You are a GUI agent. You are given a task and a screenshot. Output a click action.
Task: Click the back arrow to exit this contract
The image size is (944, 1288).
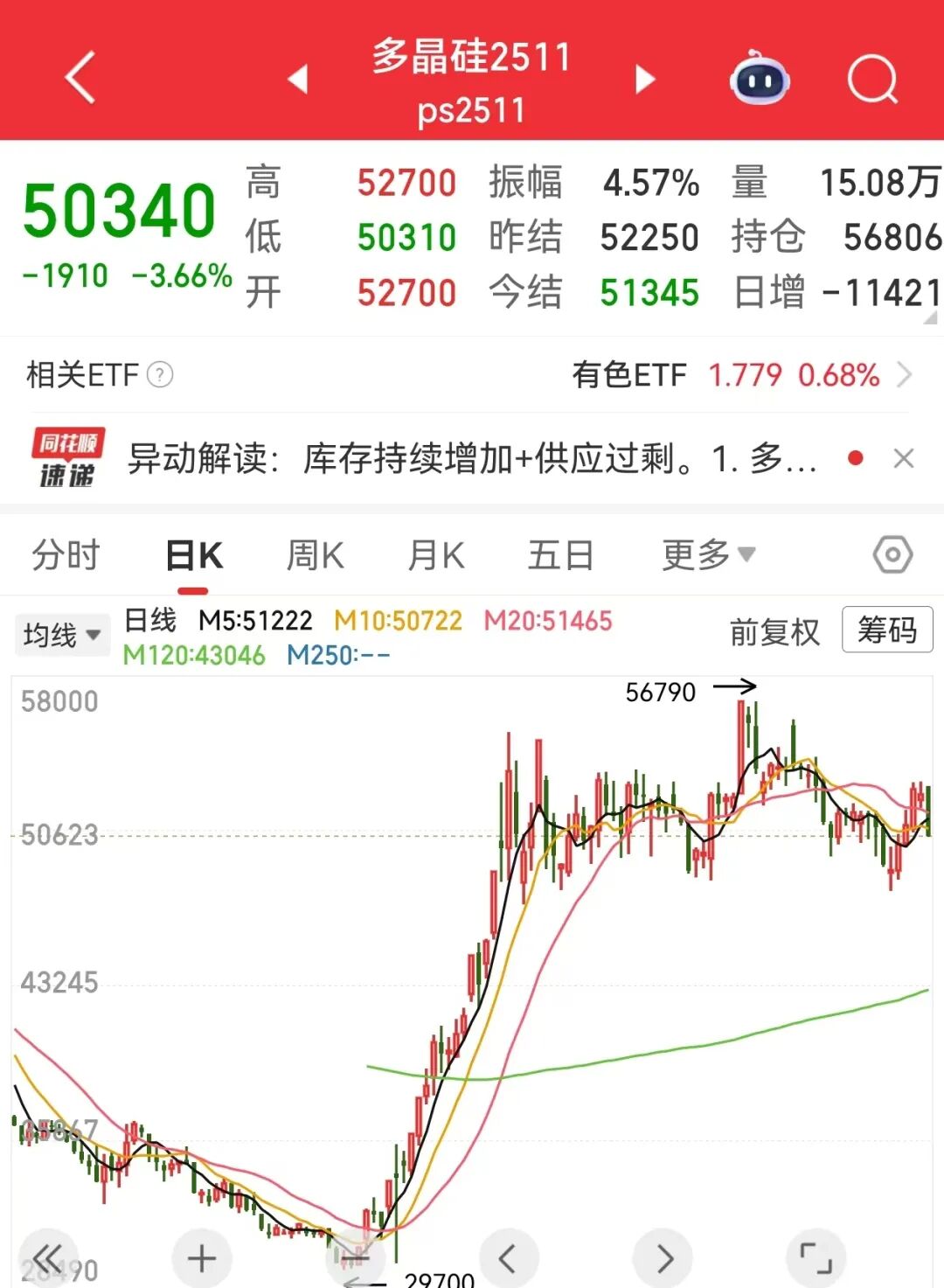pos(80,77)
